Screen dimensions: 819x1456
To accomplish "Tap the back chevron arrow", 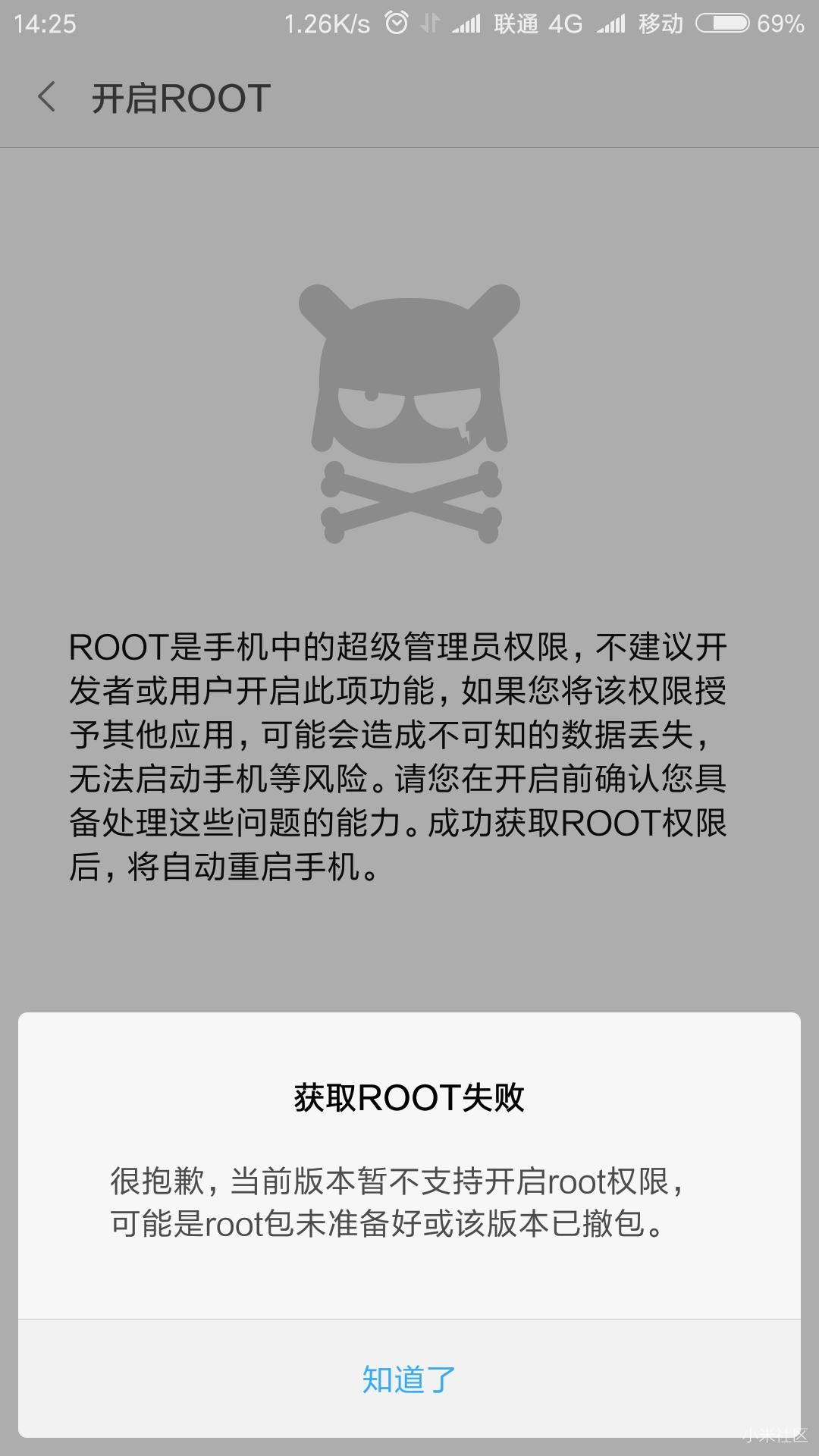I will 47,99.
